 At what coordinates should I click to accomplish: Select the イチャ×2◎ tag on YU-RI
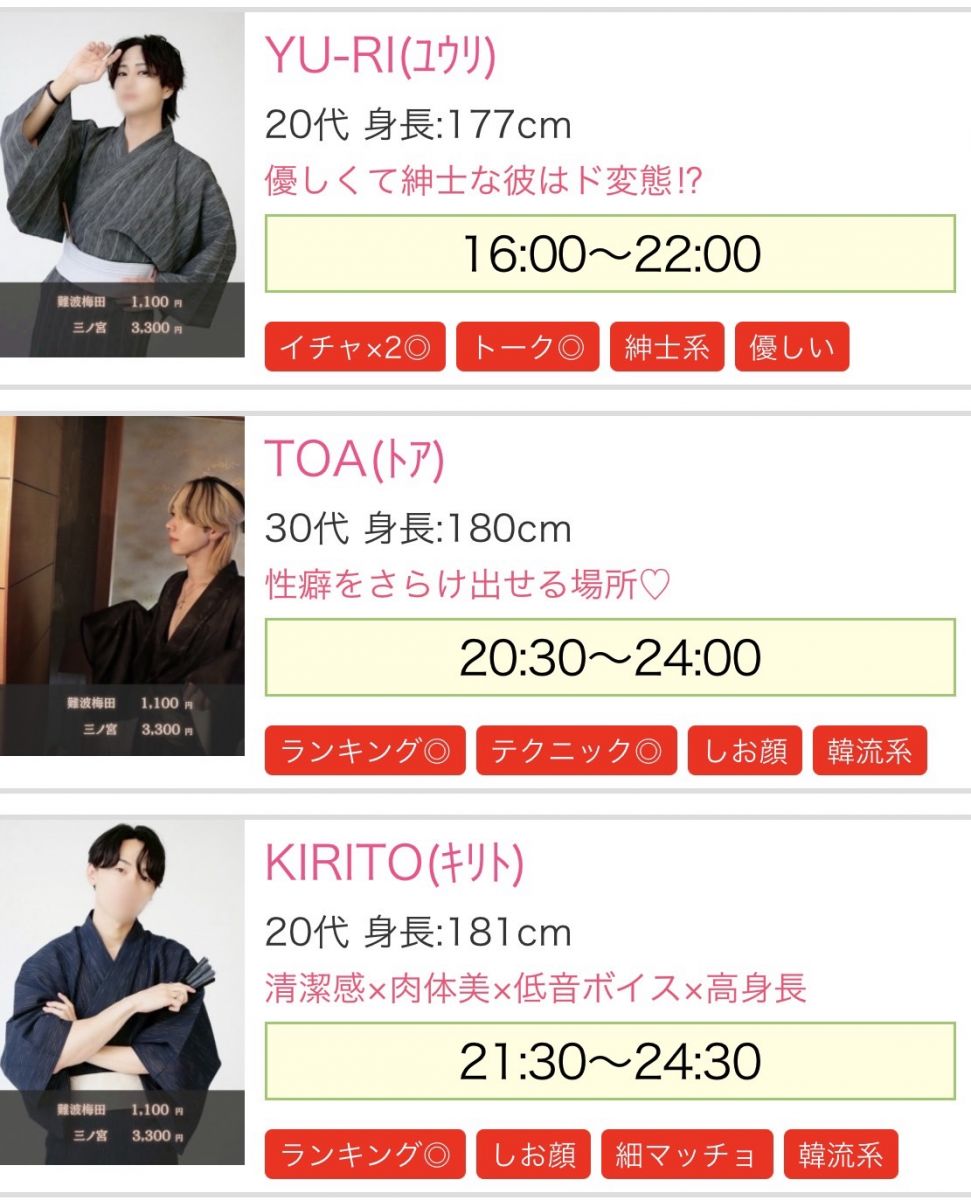click(355, 347)
